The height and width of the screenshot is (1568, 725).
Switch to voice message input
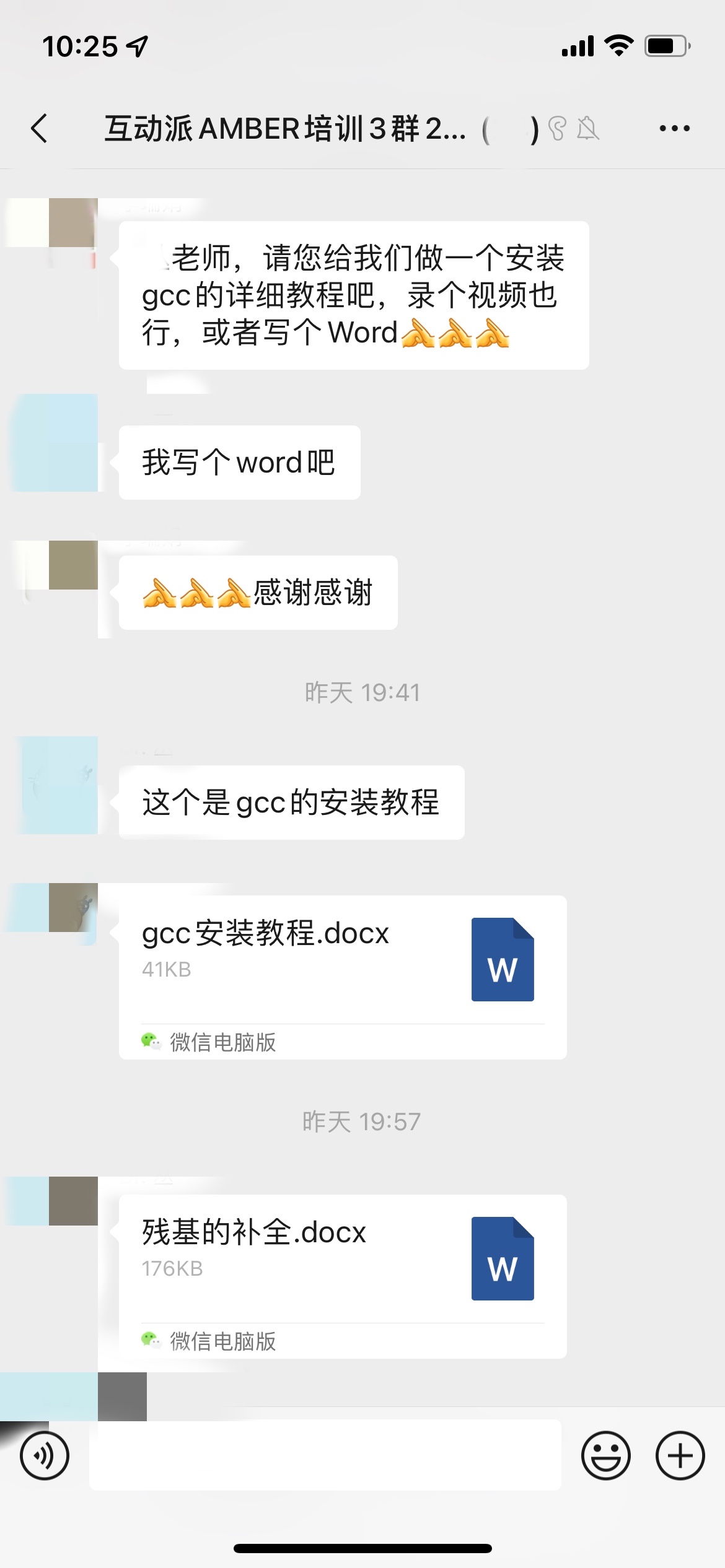tap(45, 1455)
